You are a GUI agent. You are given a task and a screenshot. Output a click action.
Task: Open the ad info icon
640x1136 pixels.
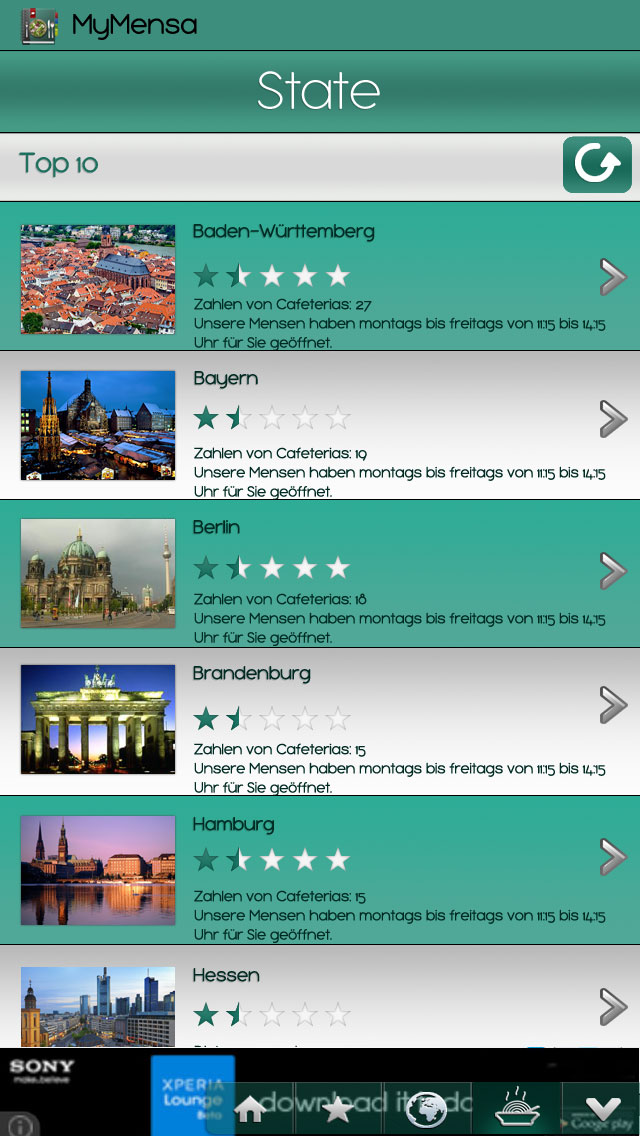click(x=21, y=1125)
